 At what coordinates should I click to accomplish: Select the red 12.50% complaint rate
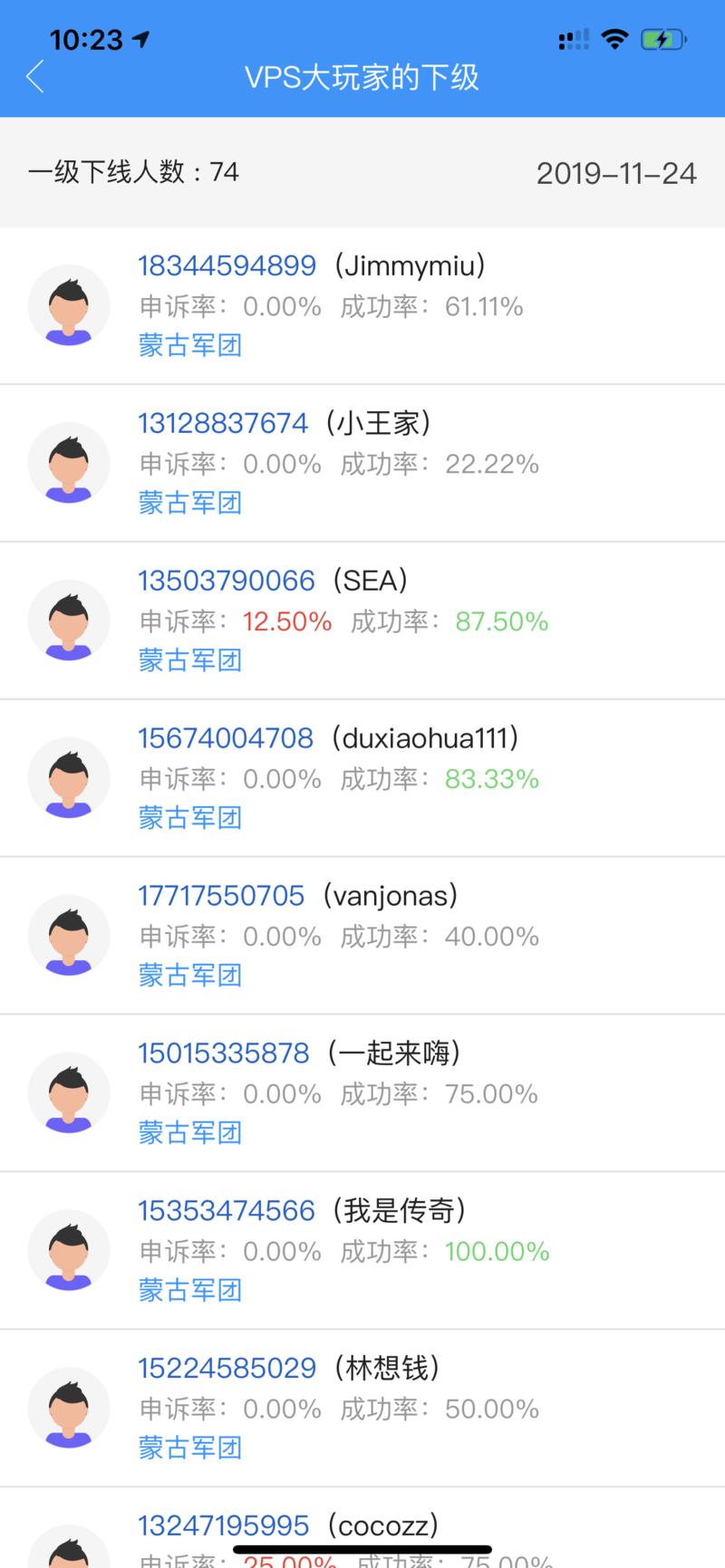(x=286, y=622)
